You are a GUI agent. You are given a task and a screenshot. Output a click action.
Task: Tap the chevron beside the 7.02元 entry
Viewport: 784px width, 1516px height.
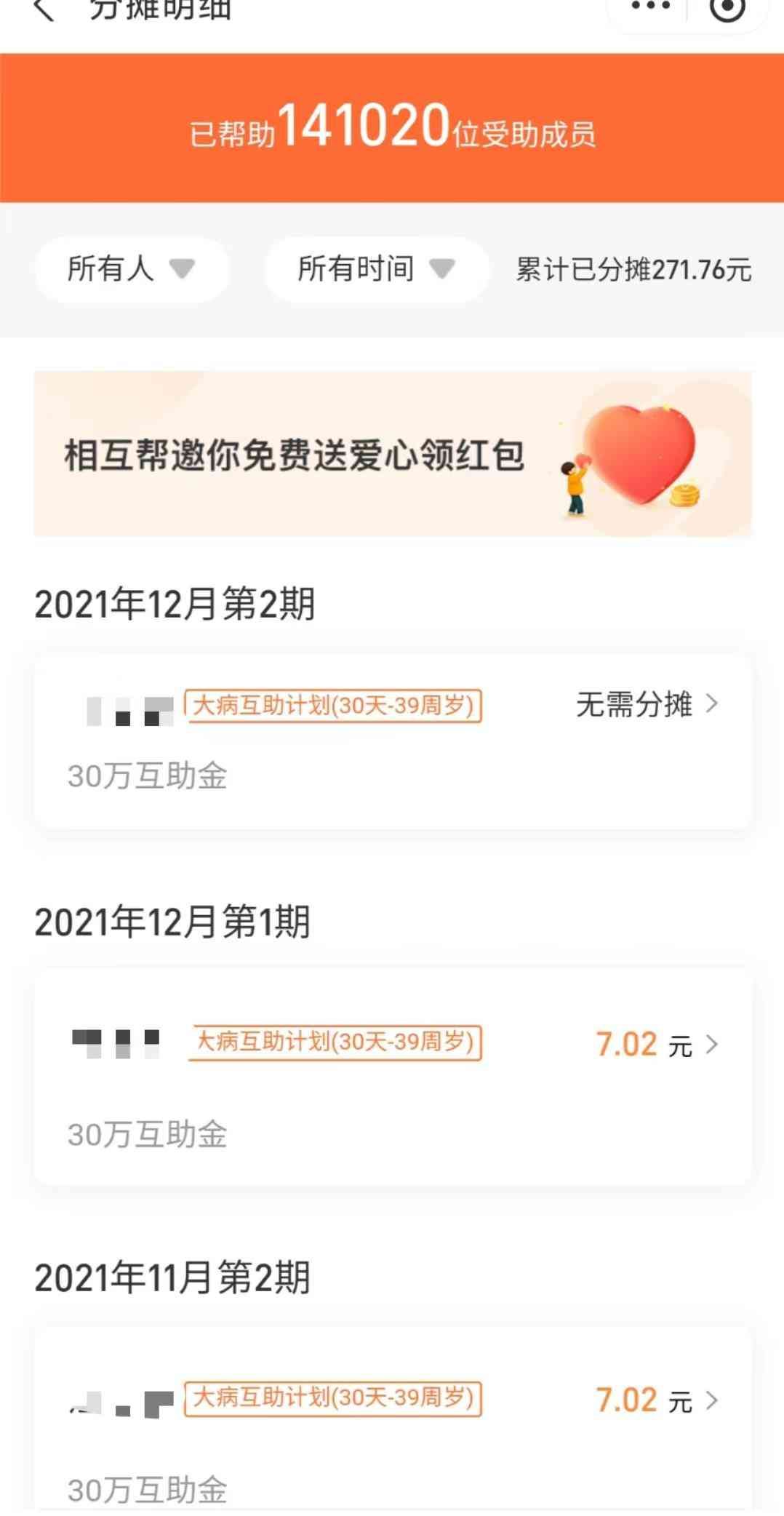[x=712, y=1045]
